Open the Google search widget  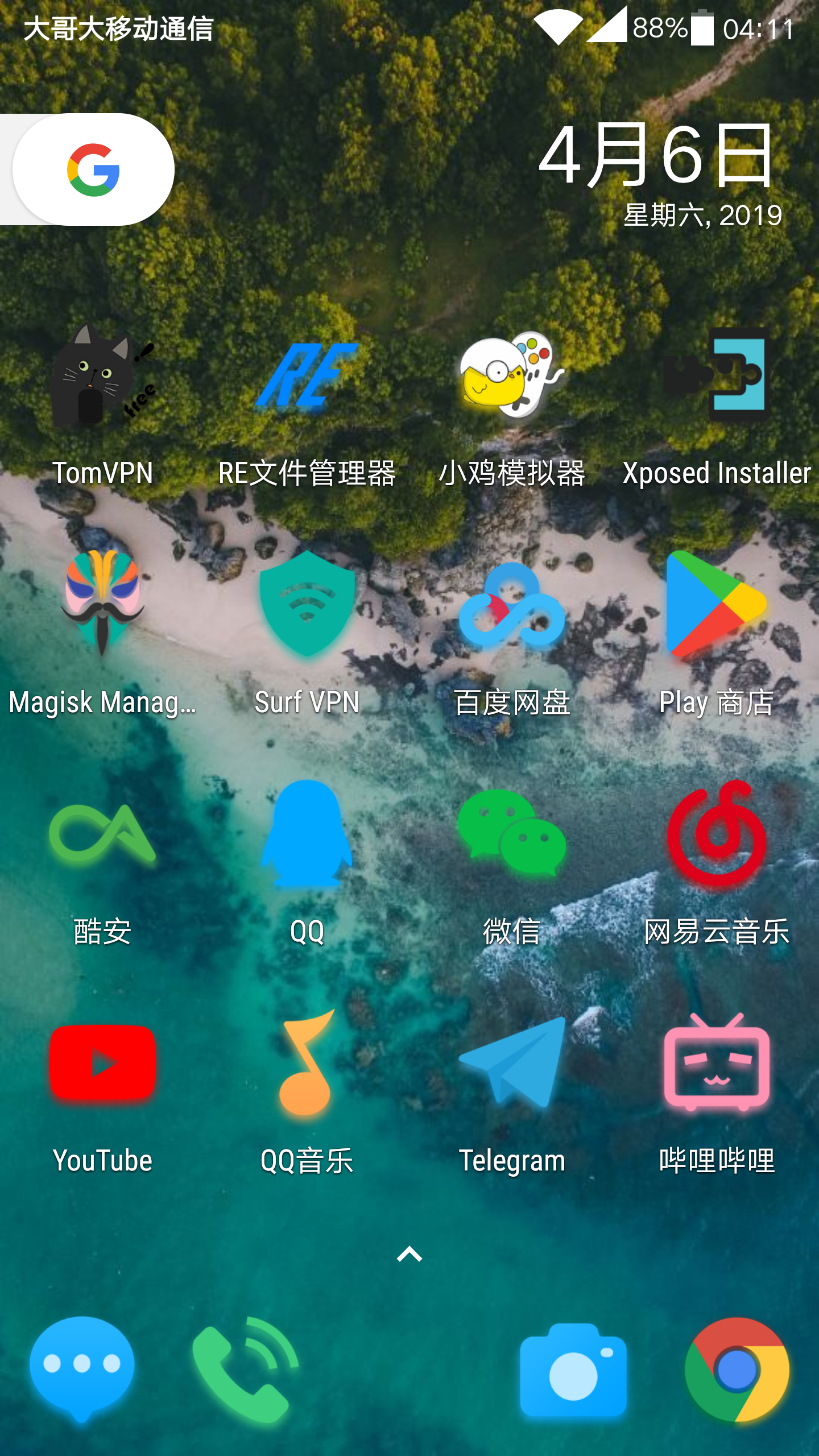pos(93,169)
